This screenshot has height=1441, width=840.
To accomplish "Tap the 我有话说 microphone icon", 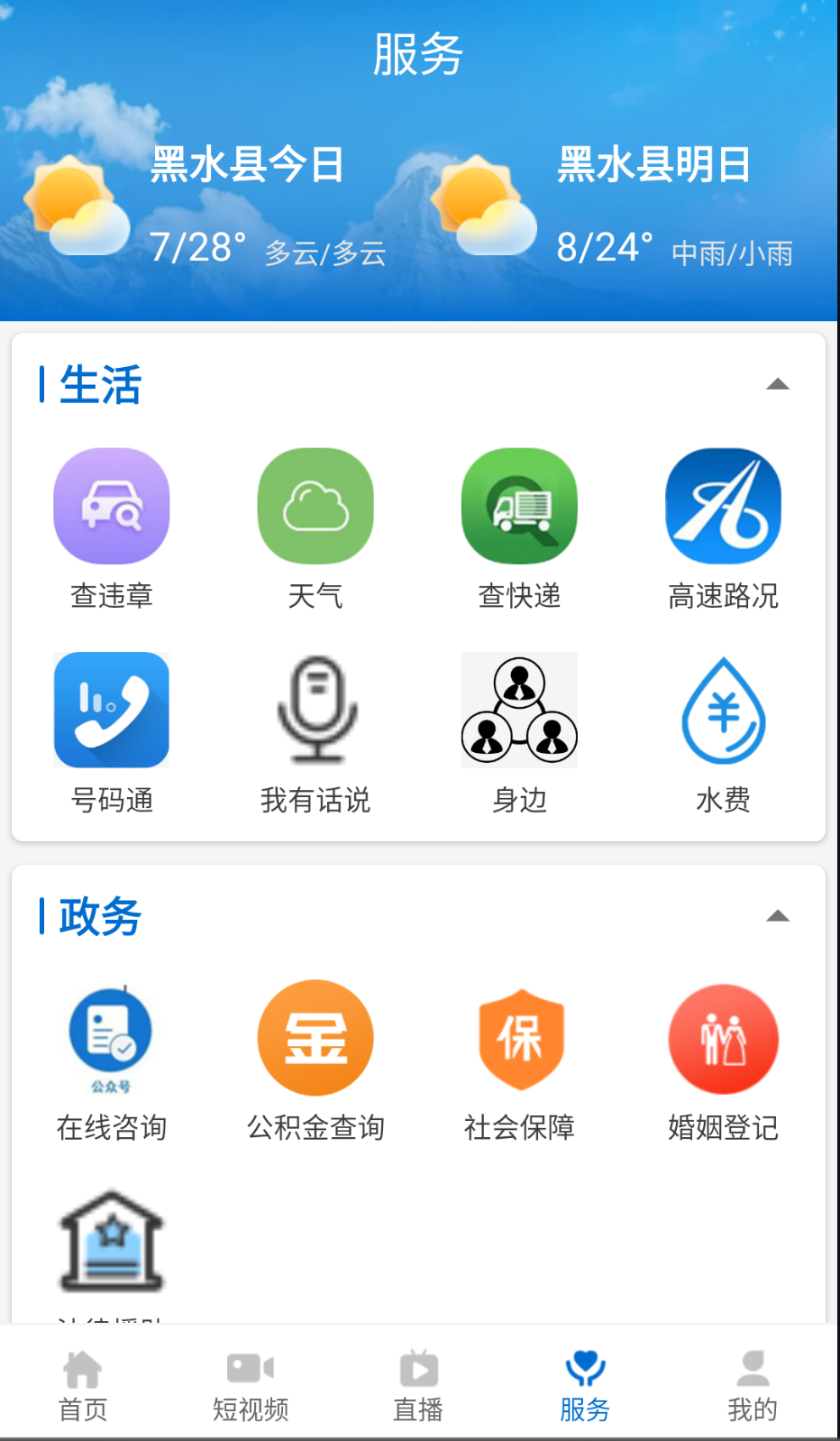I will pos(315,710).
